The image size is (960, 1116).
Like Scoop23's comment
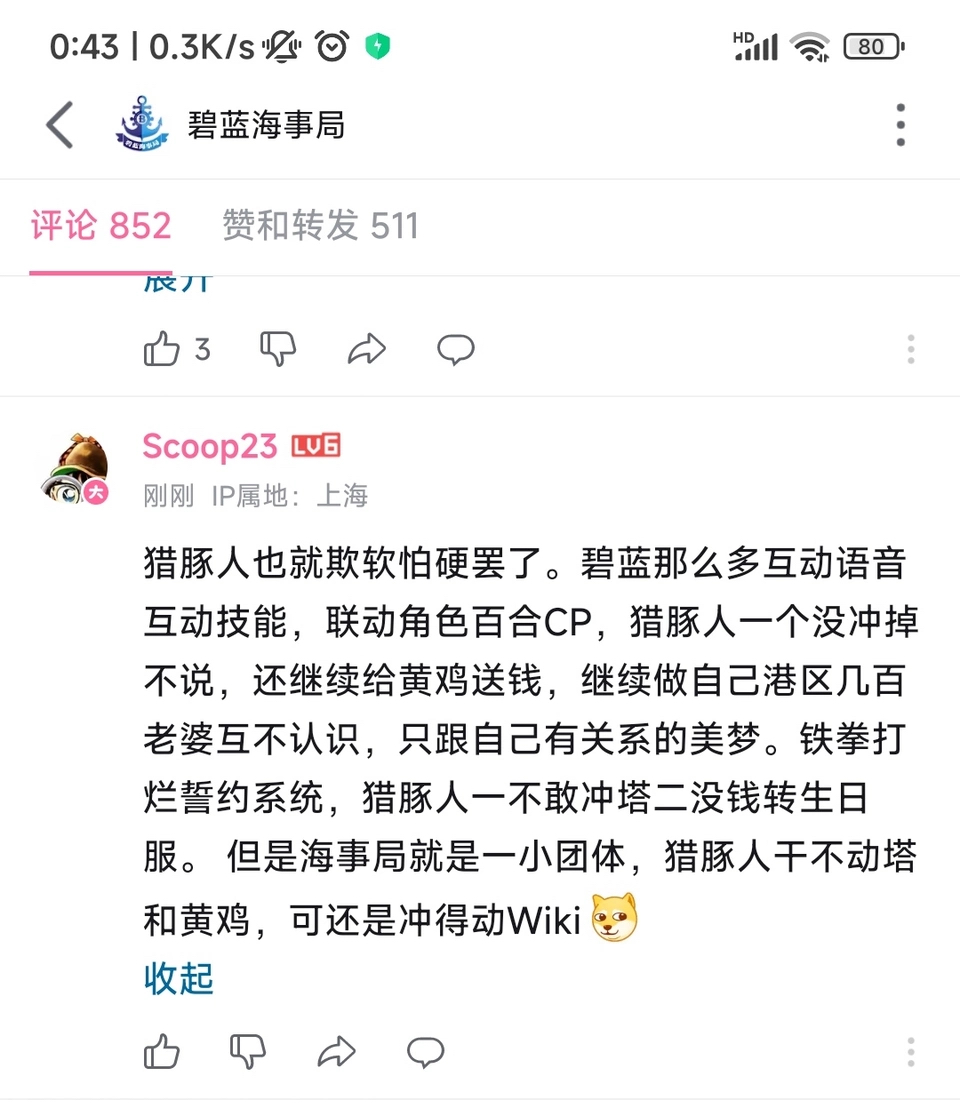pos(162,1052)
